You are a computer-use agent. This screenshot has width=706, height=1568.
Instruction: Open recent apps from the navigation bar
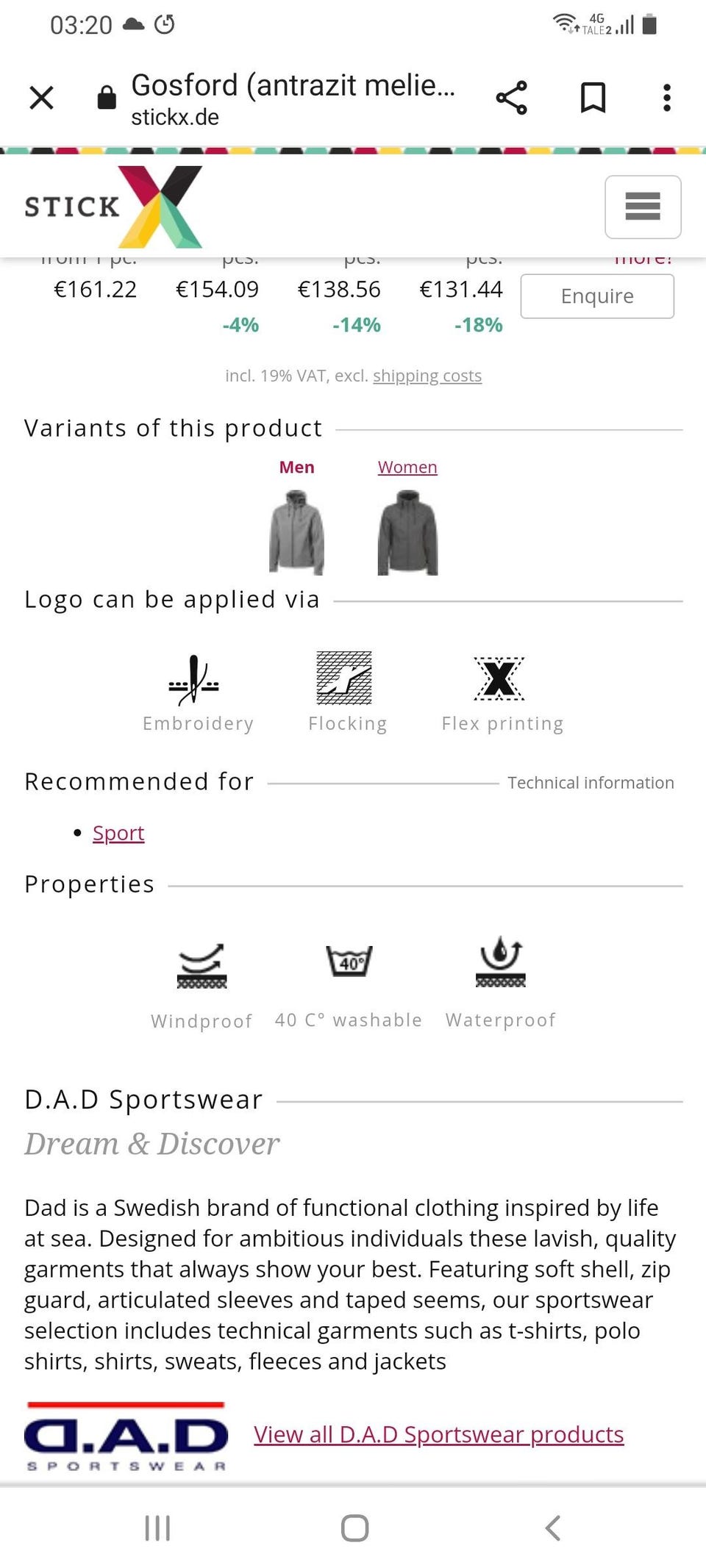pyautogui.click(x=157, y=1528)
